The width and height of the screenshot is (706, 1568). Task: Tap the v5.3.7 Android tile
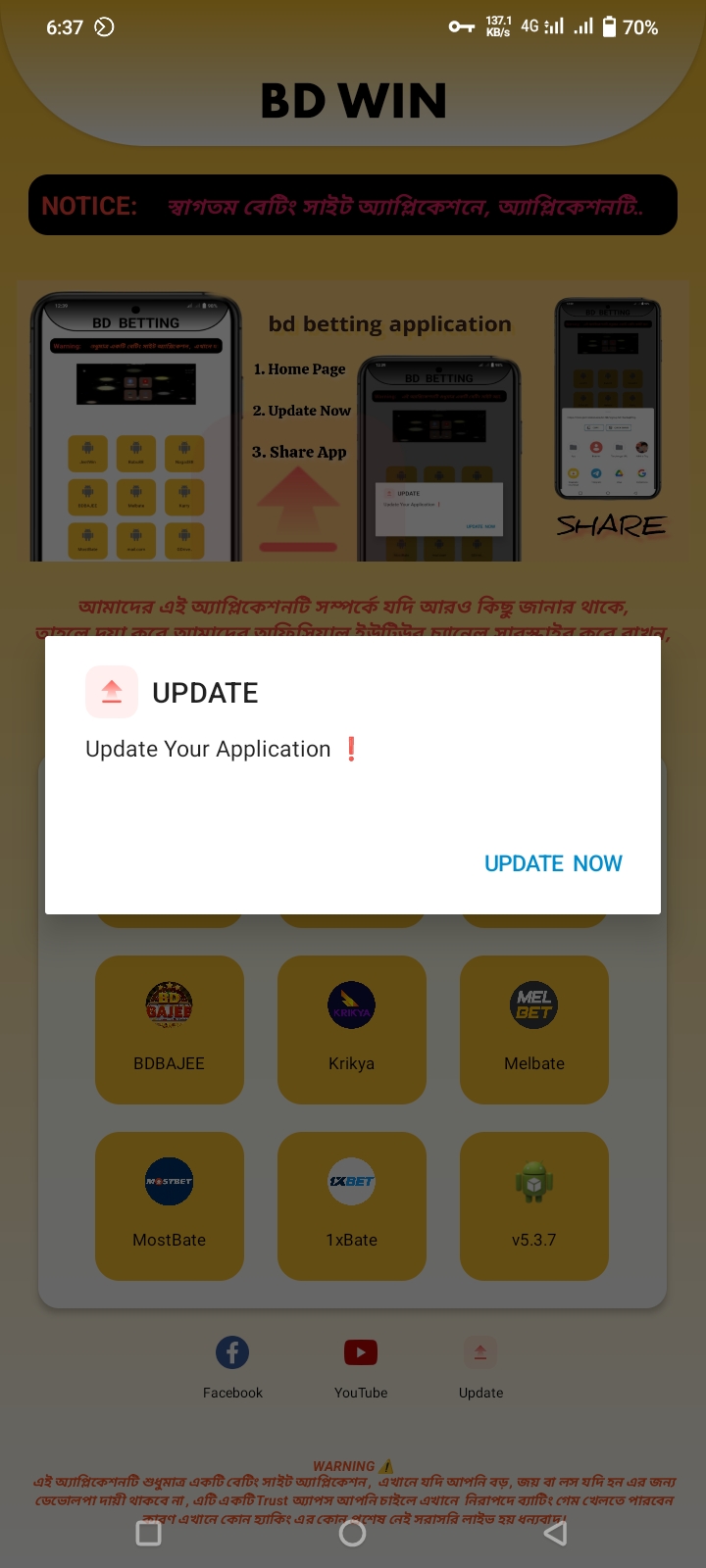point(534,1206)
